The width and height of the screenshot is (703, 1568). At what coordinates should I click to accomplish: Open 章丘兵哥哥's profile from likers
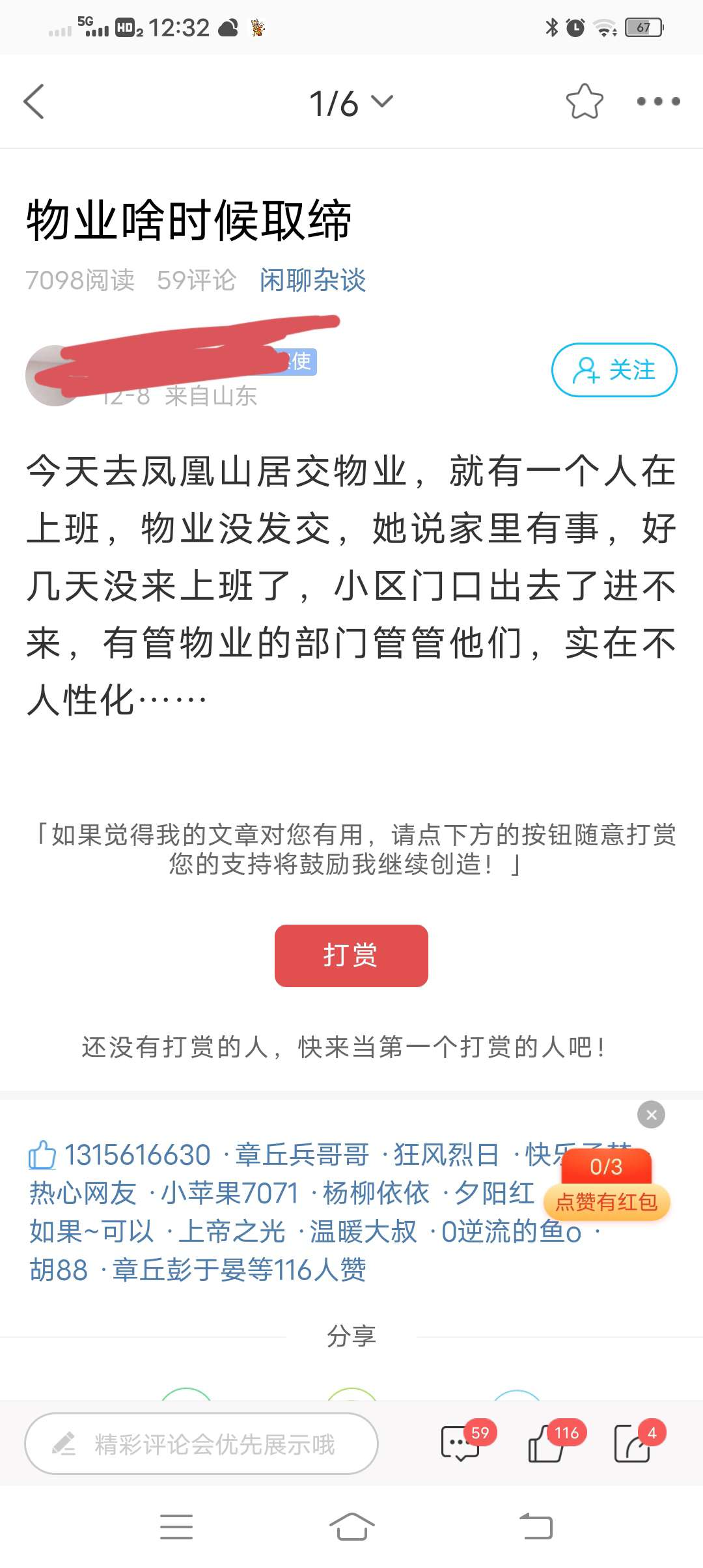coord(301,1155)
